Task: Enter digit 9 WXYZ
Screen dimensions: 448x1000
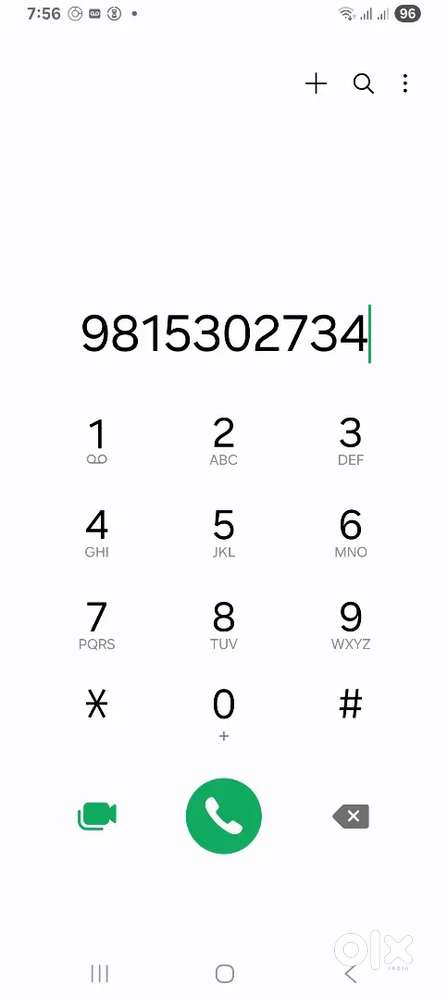Action: pyautogui.click(x=350, y=626)
